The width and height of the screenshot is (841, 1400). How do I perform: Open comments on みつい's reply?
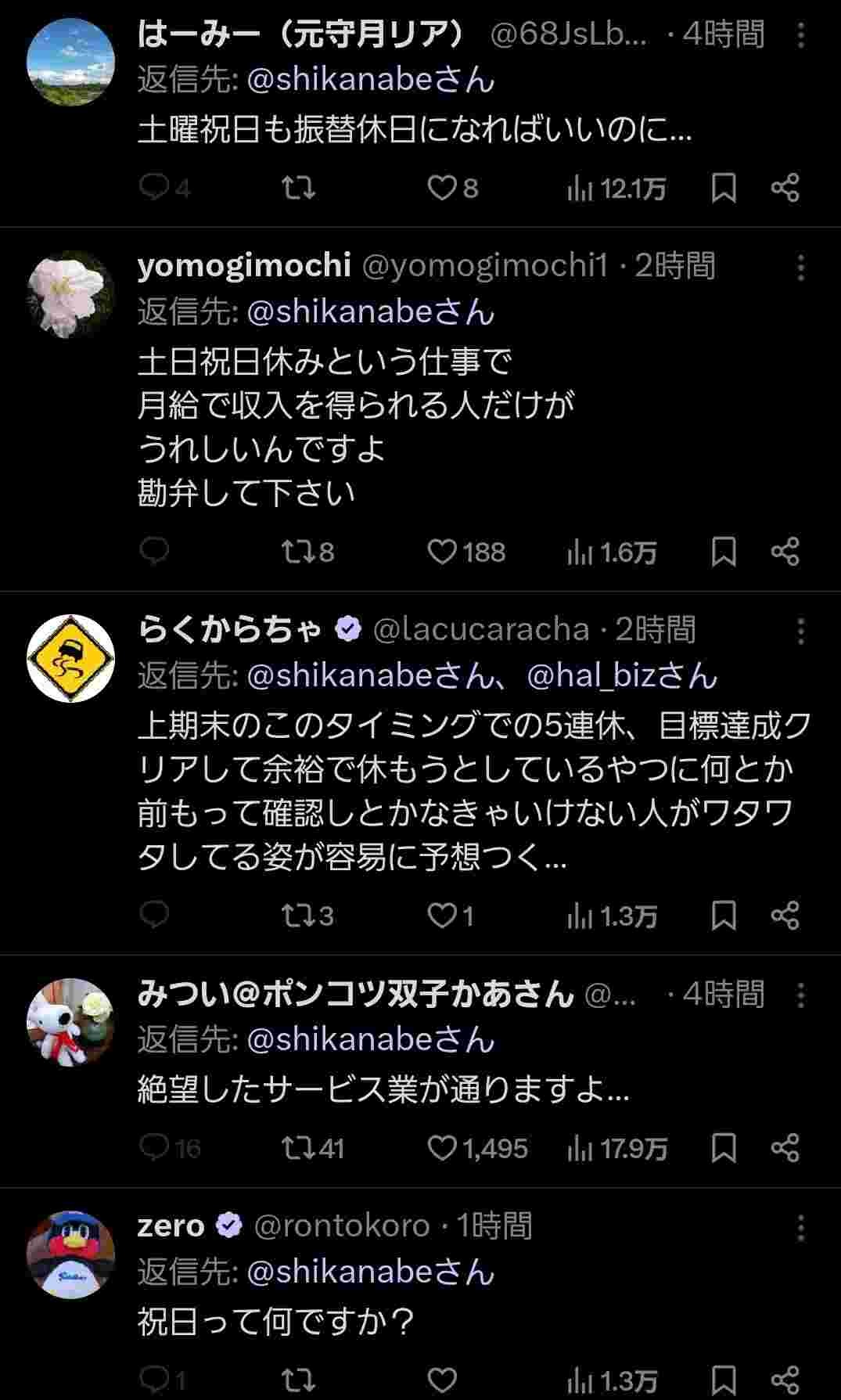coord(153,1148)
